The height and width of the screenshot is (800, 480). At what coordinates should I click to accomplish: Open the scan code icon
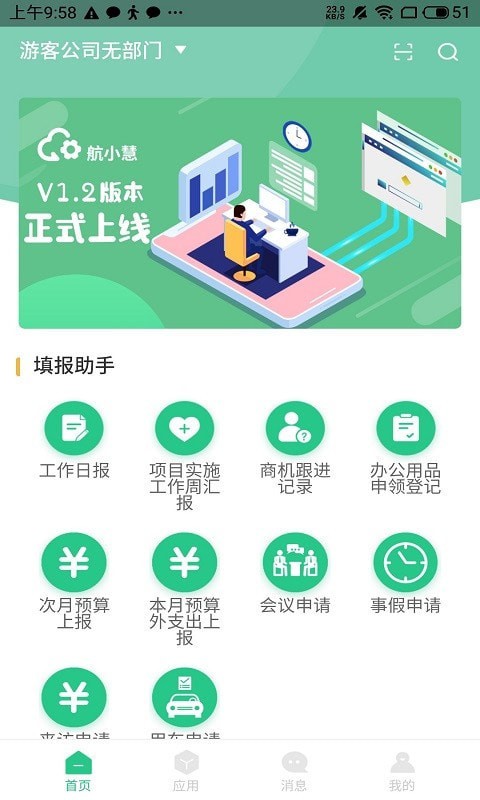click(x=403, y=52)
